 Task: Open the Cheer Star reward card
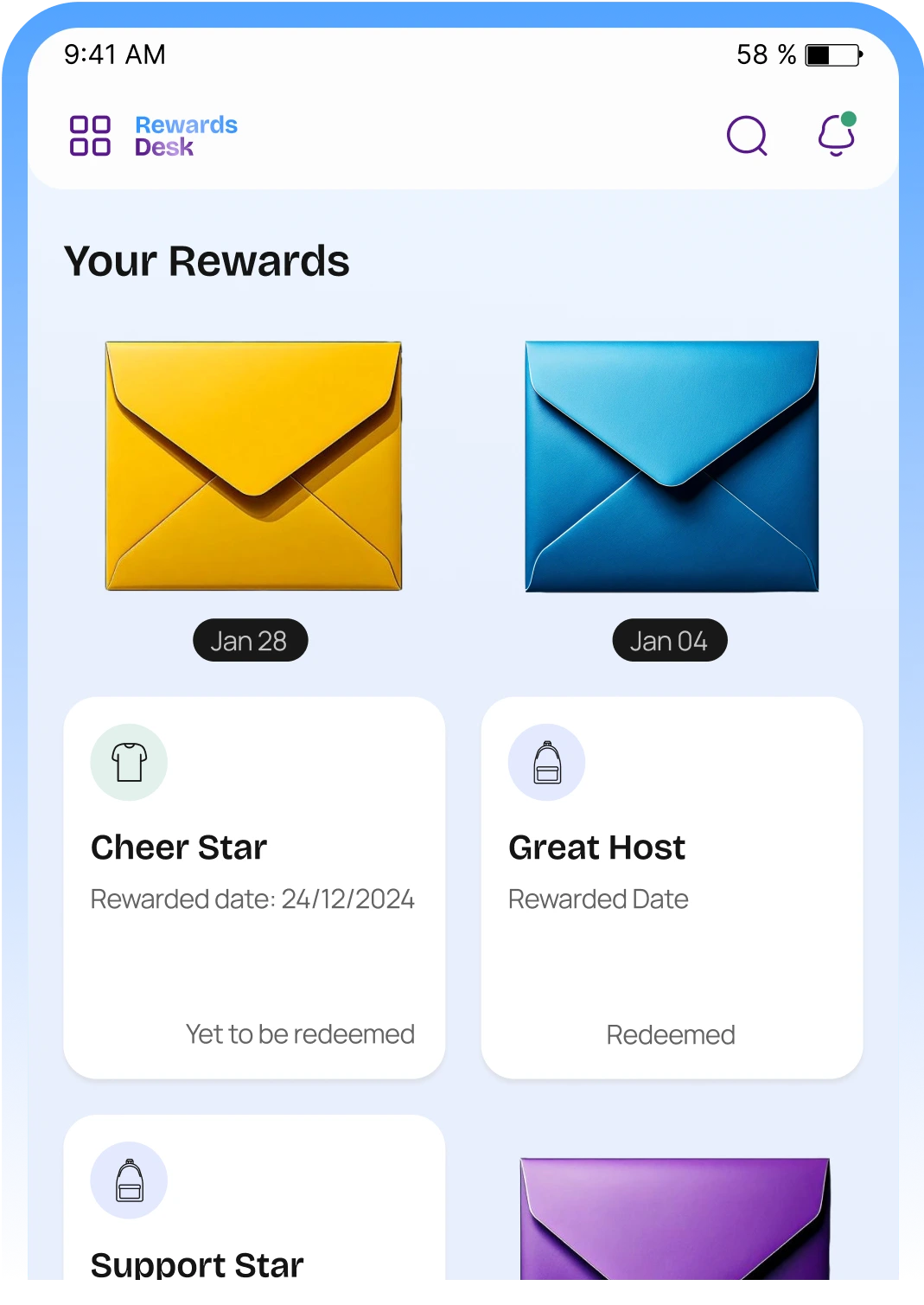coord(254,887)
